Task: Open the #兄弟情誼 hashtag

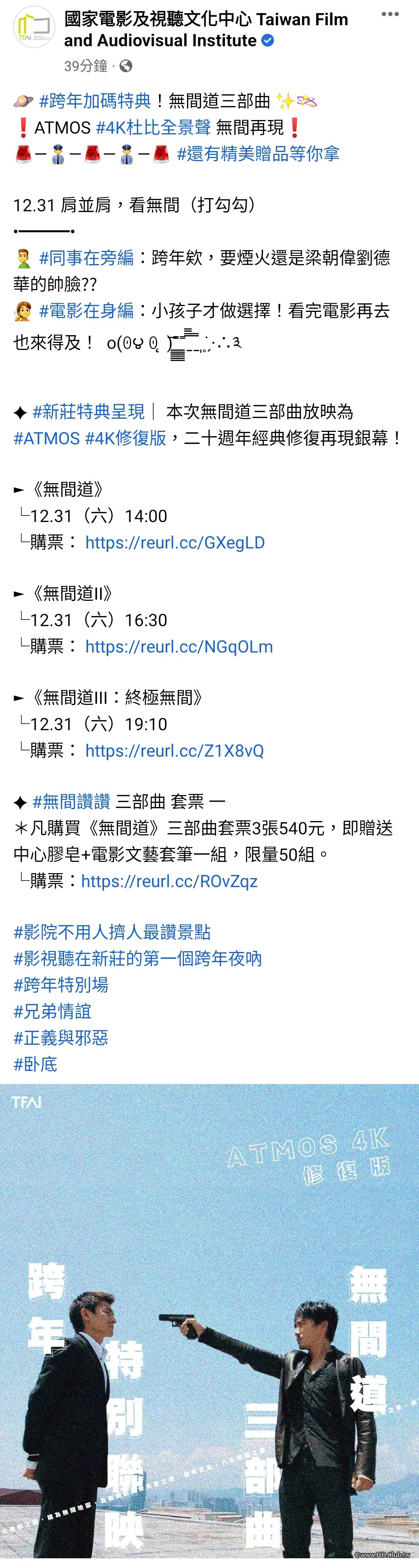Action: coord(52,1012)
